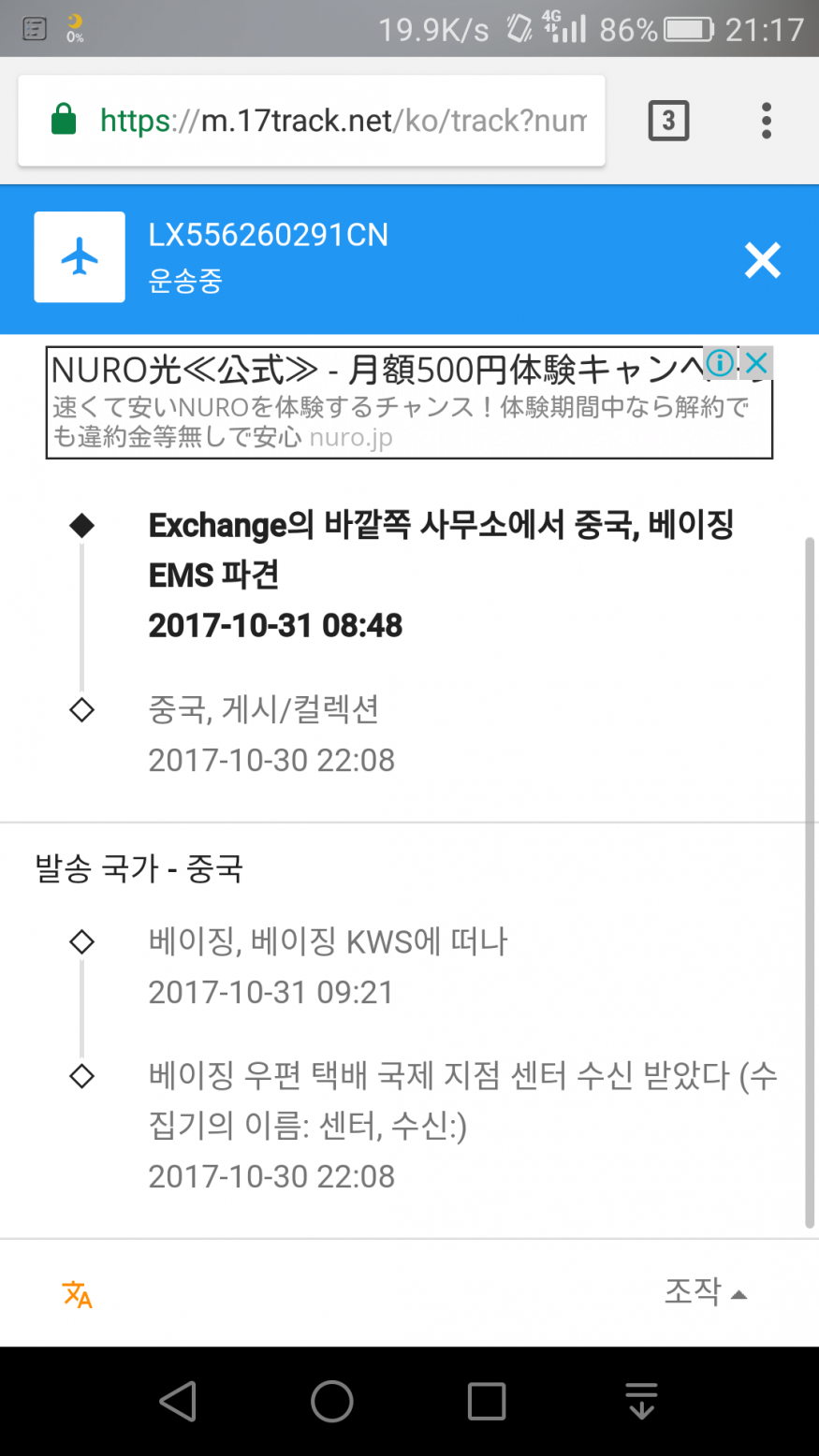Viewport: 819px width, 1456px height.
Task: Tap the browser URL address bar
Action: 342,121
